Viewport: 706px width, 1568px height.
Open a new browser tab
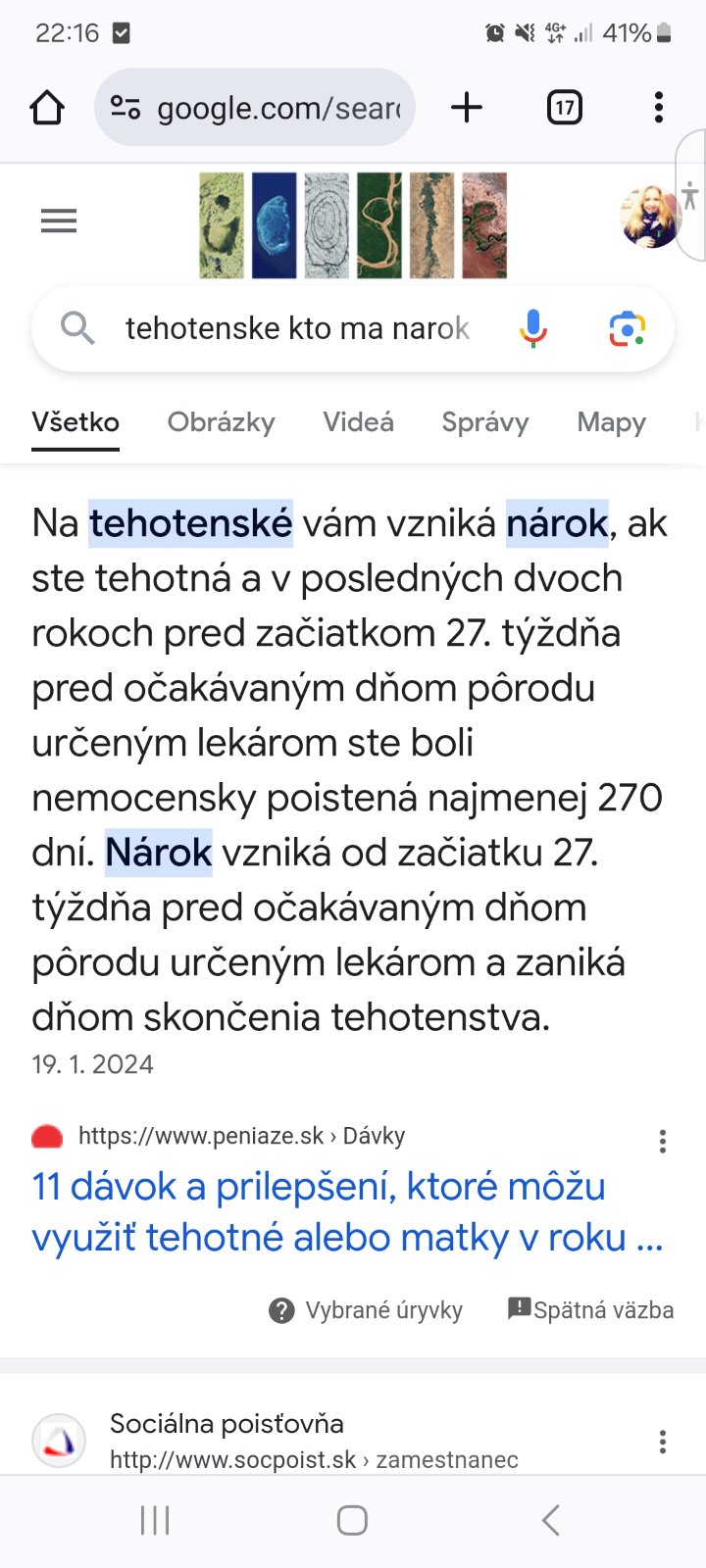click(x=467, y=108)
